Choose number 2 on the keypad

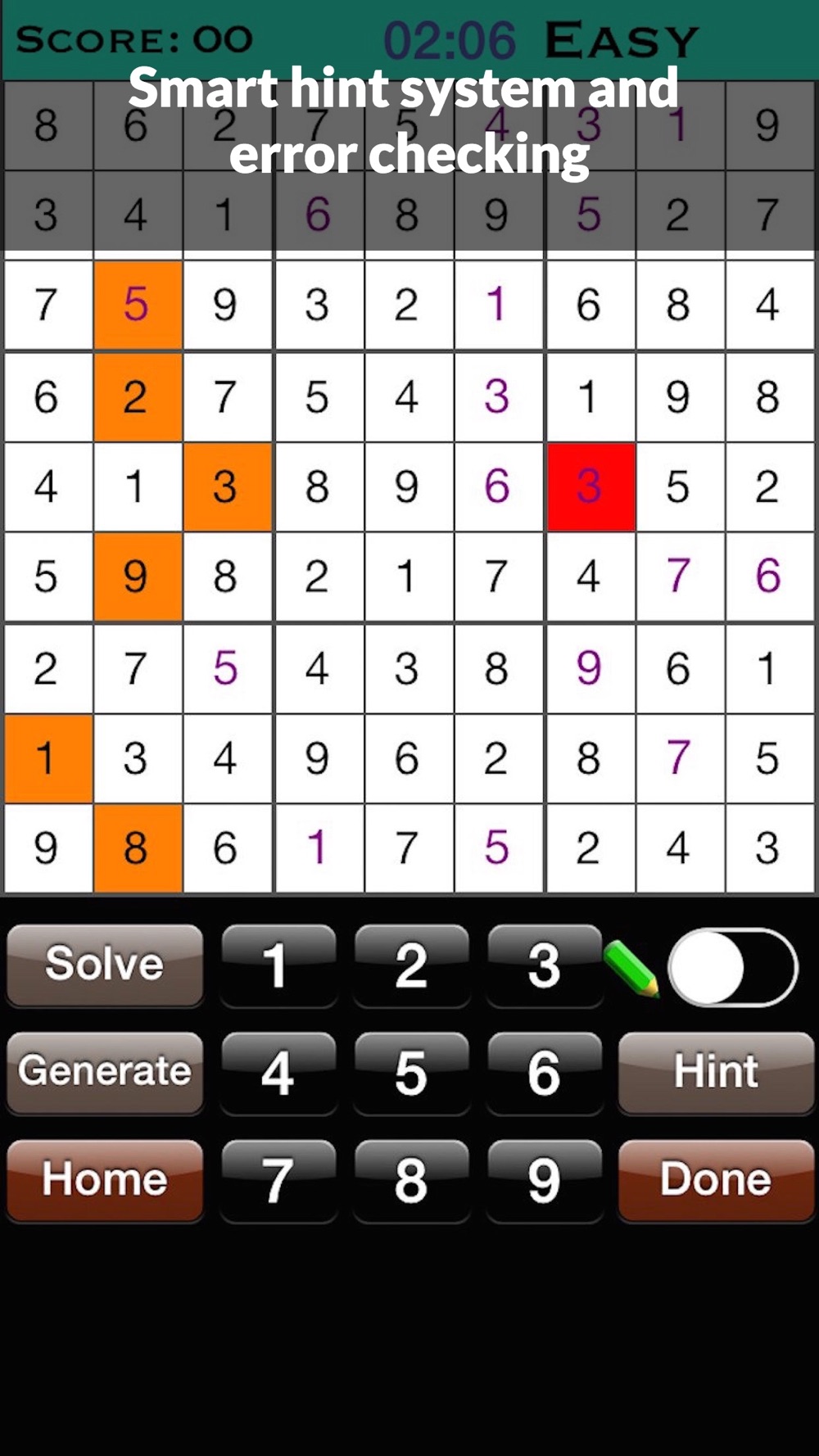pos(411,965)
